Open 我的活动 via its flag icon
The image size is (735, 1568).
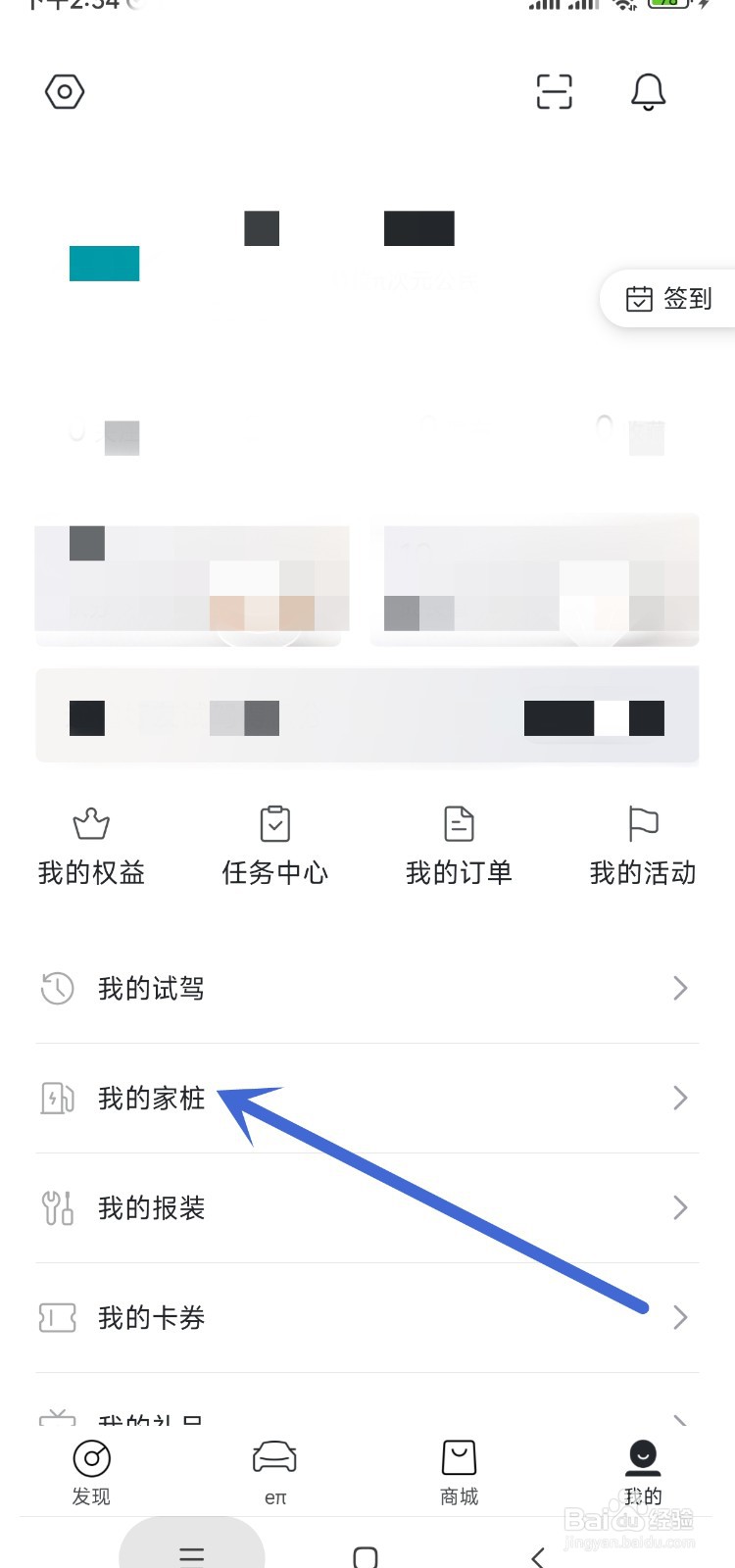tap(642, 825)
